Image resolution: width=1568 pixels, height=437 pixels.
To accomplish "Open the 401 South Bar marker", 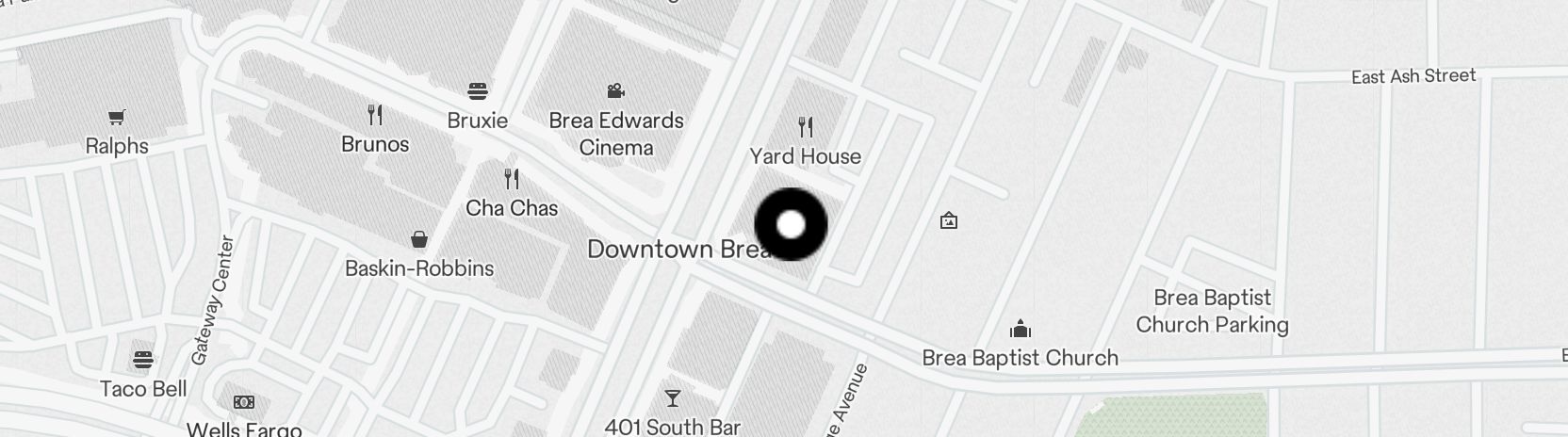I will pyautogui.click(x=673, y=398).
